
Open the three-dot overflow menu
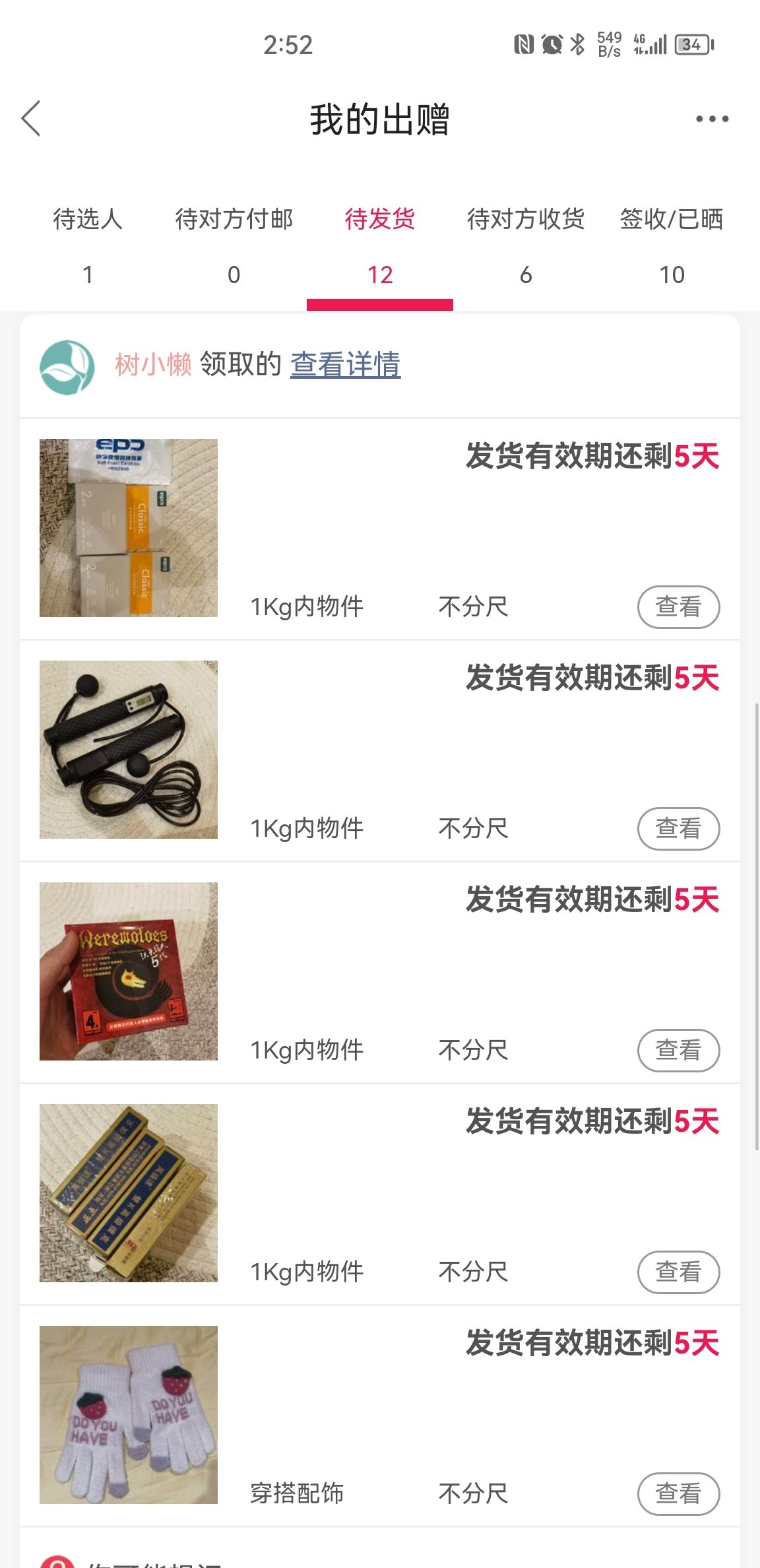pyautogui.click(x=712, y=119)
